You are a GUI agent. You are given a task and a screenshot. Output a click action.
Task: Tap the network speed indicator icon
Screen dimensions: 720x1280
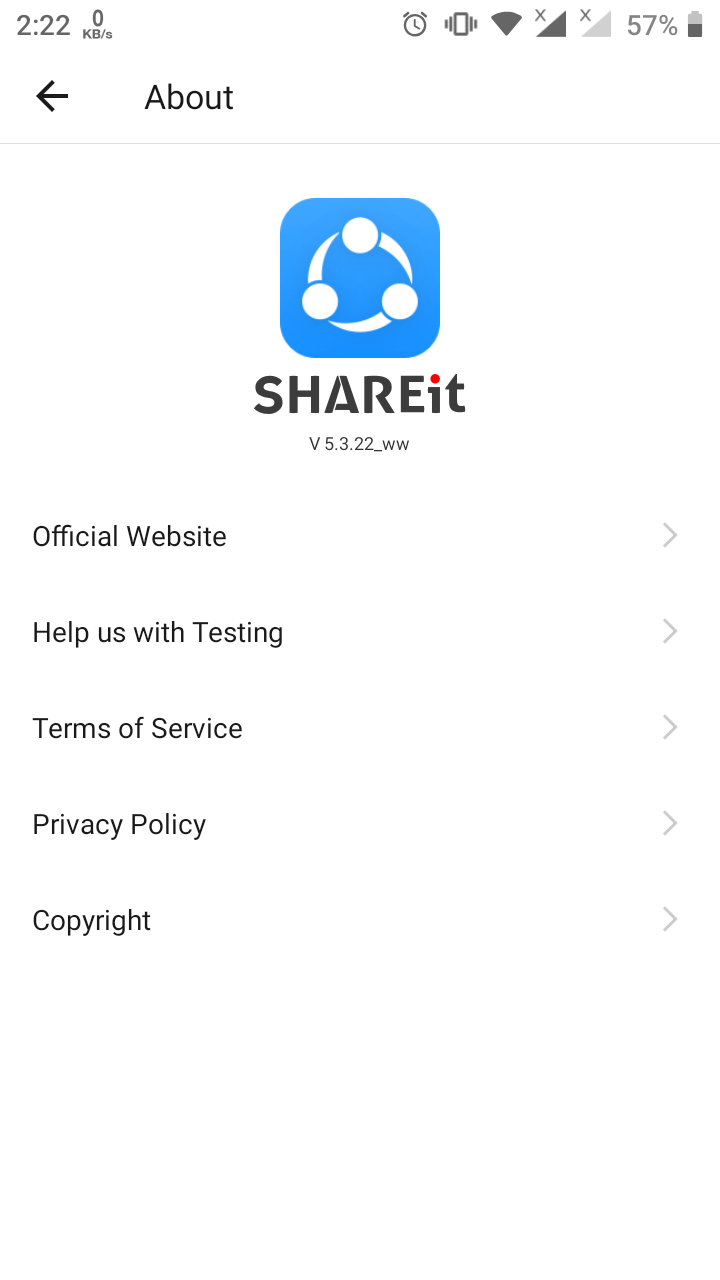click(96, 24)
